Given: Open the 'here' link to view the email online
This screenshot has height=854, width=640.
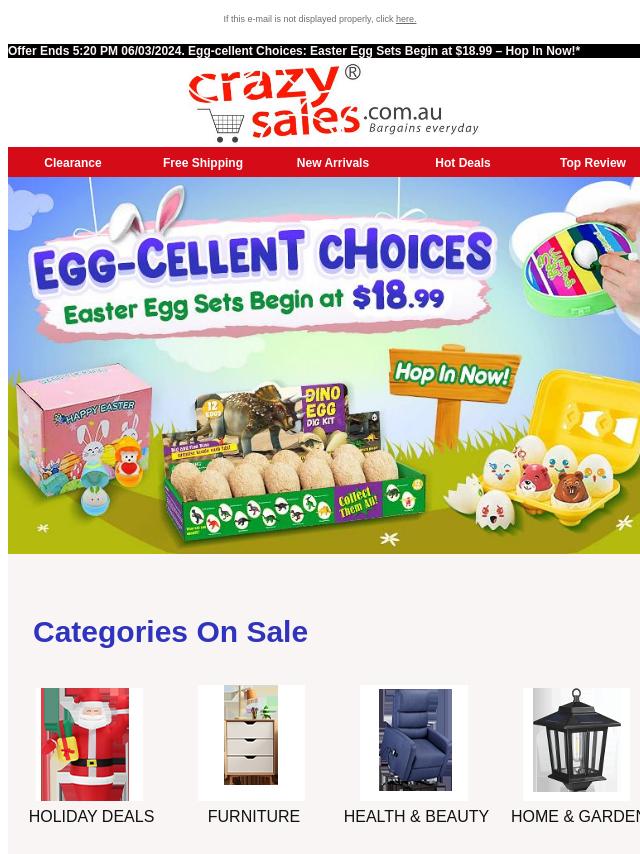Looking at the screenshot, I should 405,19.
